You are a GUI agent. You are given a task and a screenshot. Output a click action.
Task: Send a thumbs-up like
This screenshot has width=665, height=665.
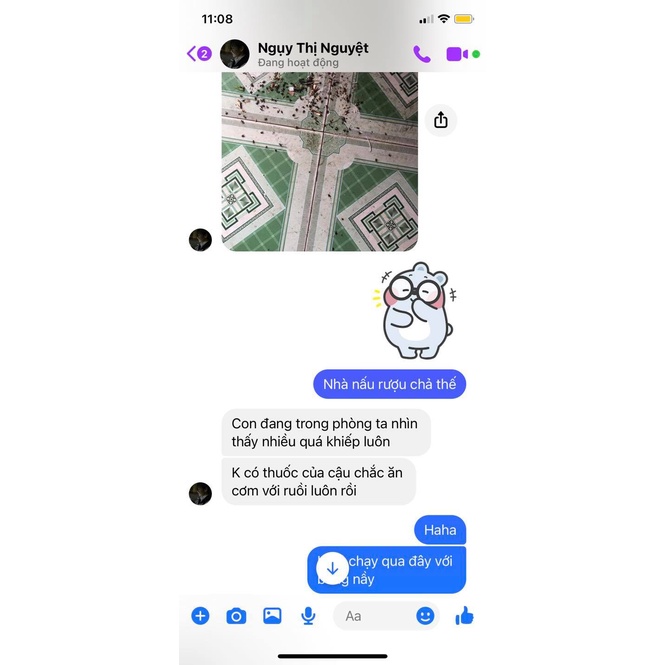click(x=464, y=615)
